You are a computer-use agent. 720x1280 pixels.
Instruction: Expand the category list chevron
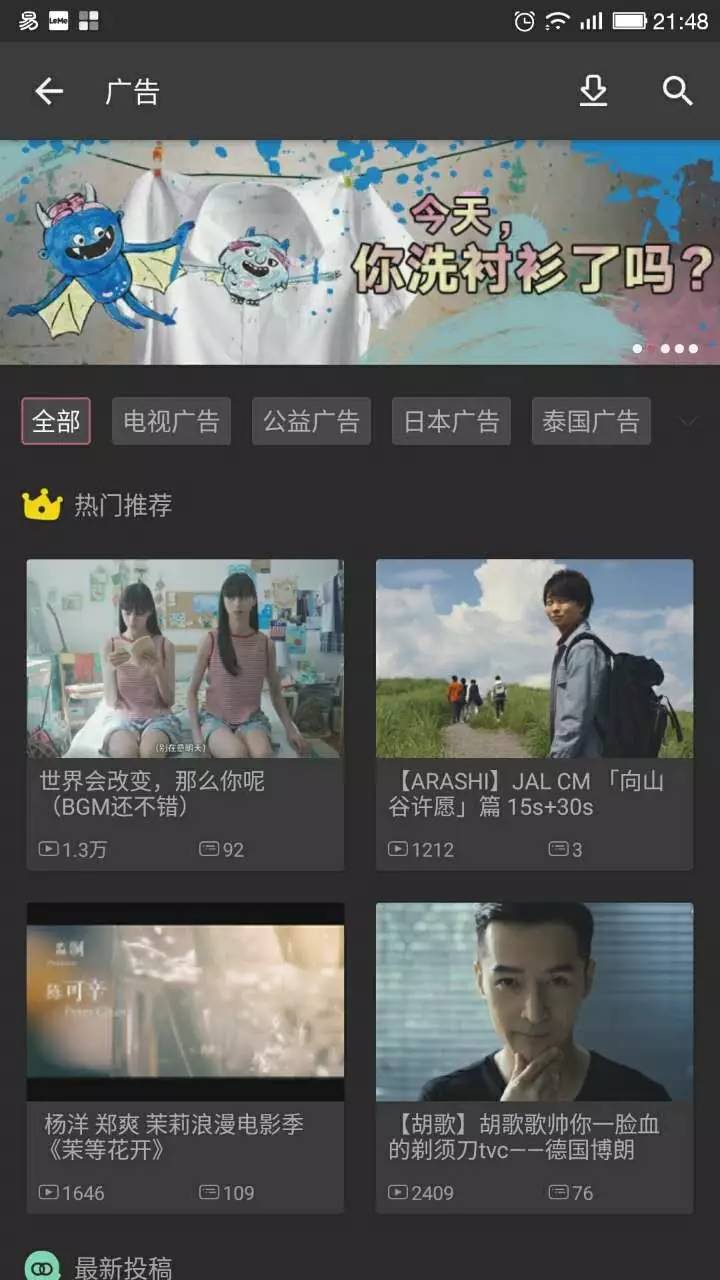(x=688, y=422)
